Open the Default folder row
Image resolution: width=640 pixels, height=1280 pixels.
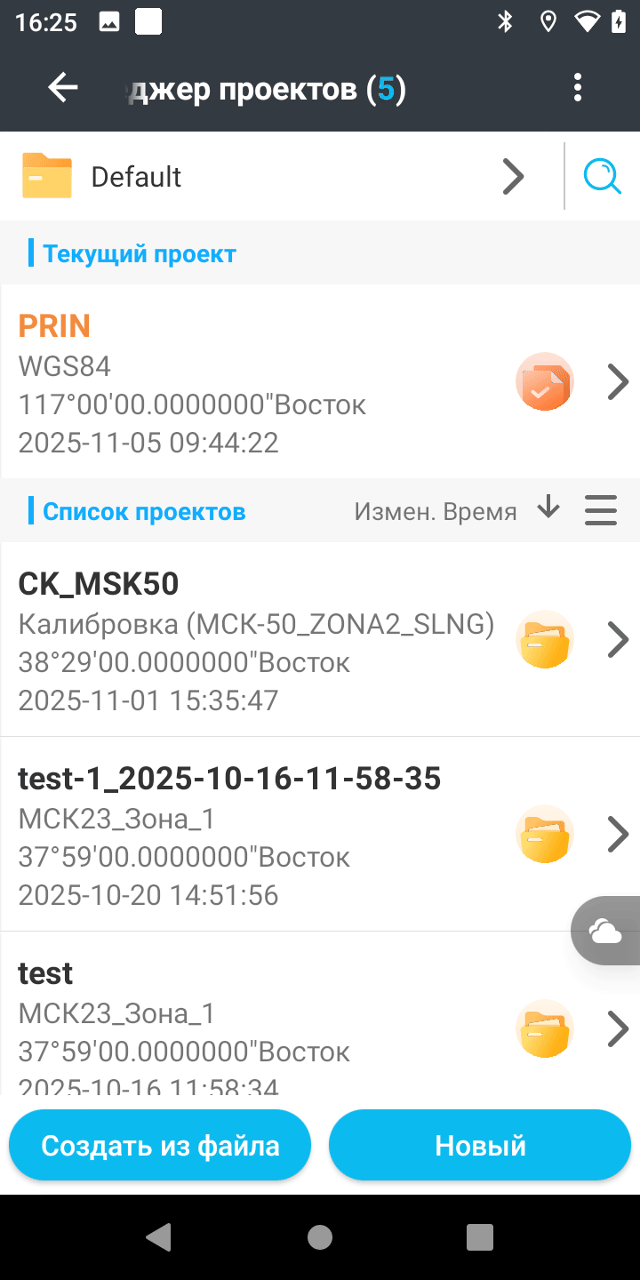[x=270, y=177]
